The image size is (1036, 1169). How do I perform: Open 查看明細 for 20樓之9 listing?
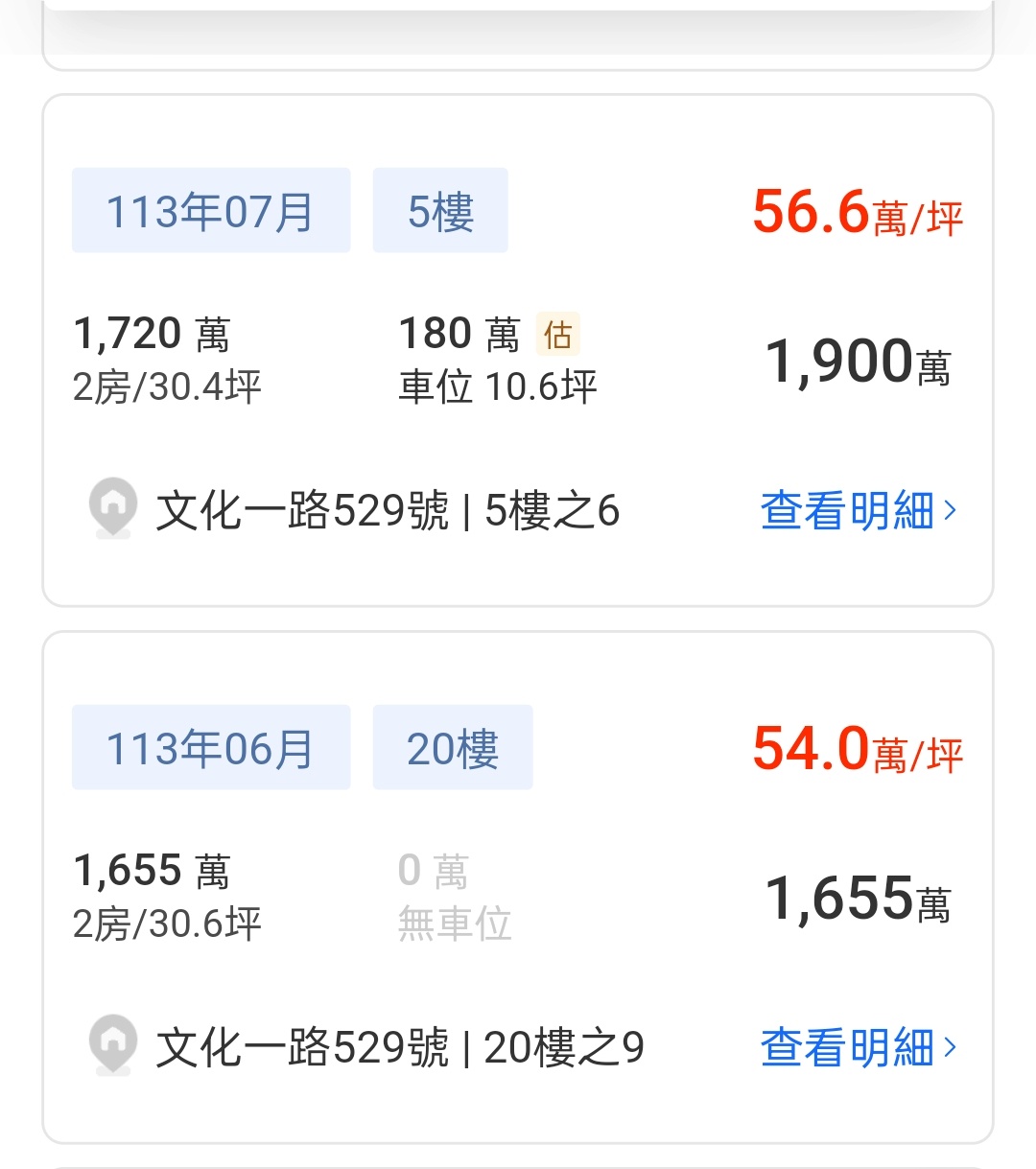(858, 1047)
